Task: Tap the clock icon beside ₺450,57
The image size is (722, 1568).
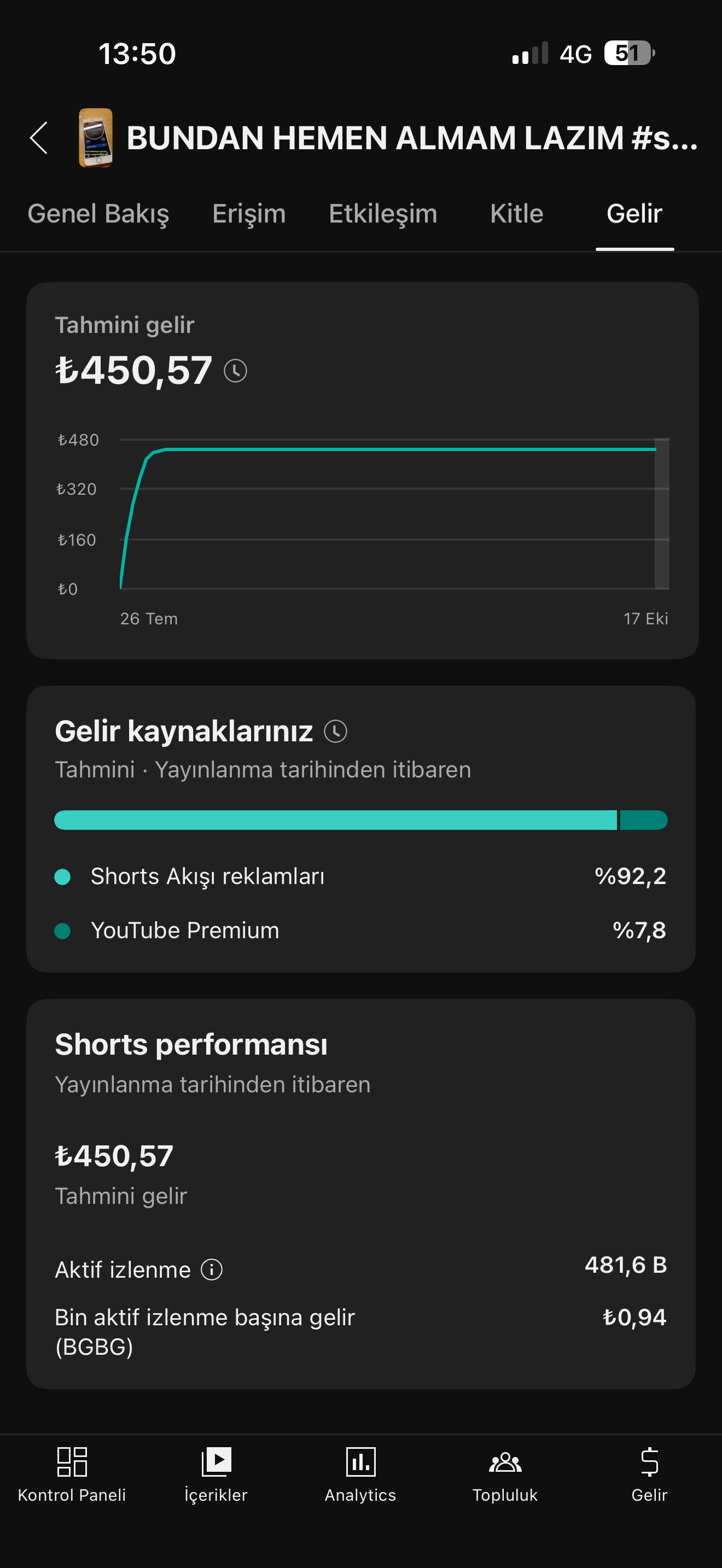Action: click(x=235, y=370)
